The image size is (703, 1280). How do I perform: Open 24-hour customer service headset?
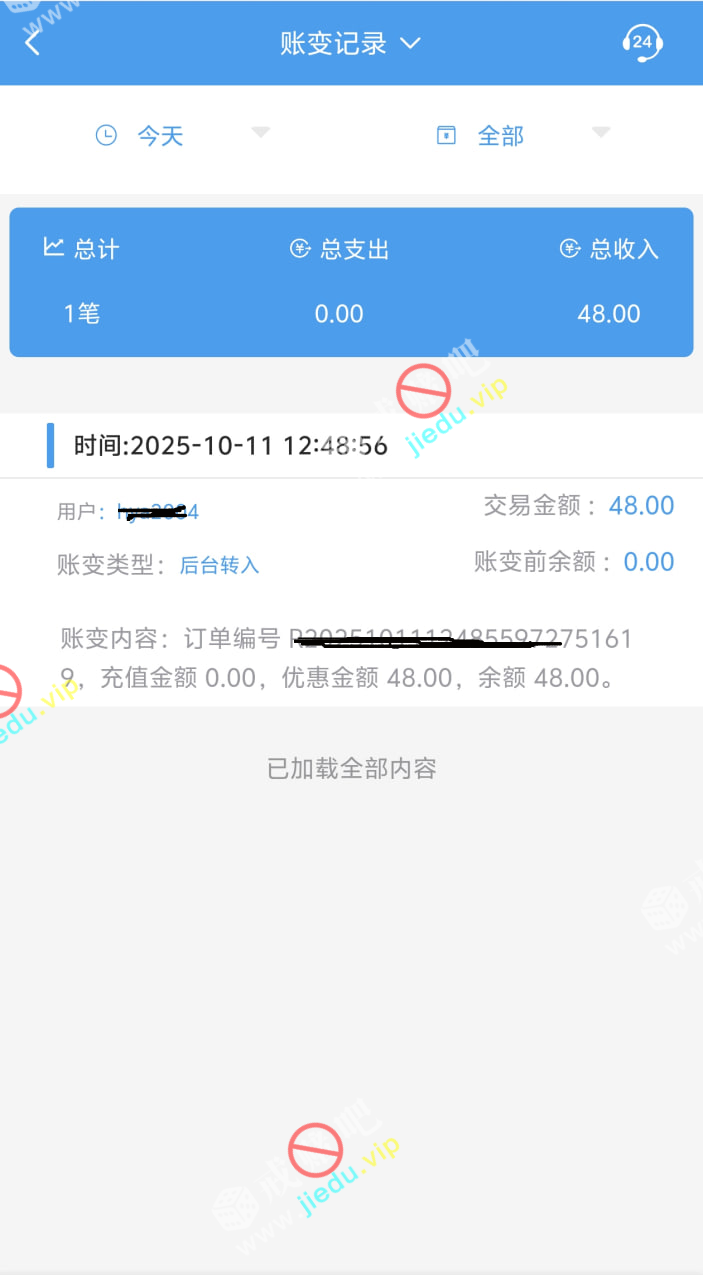pos(642,43)
